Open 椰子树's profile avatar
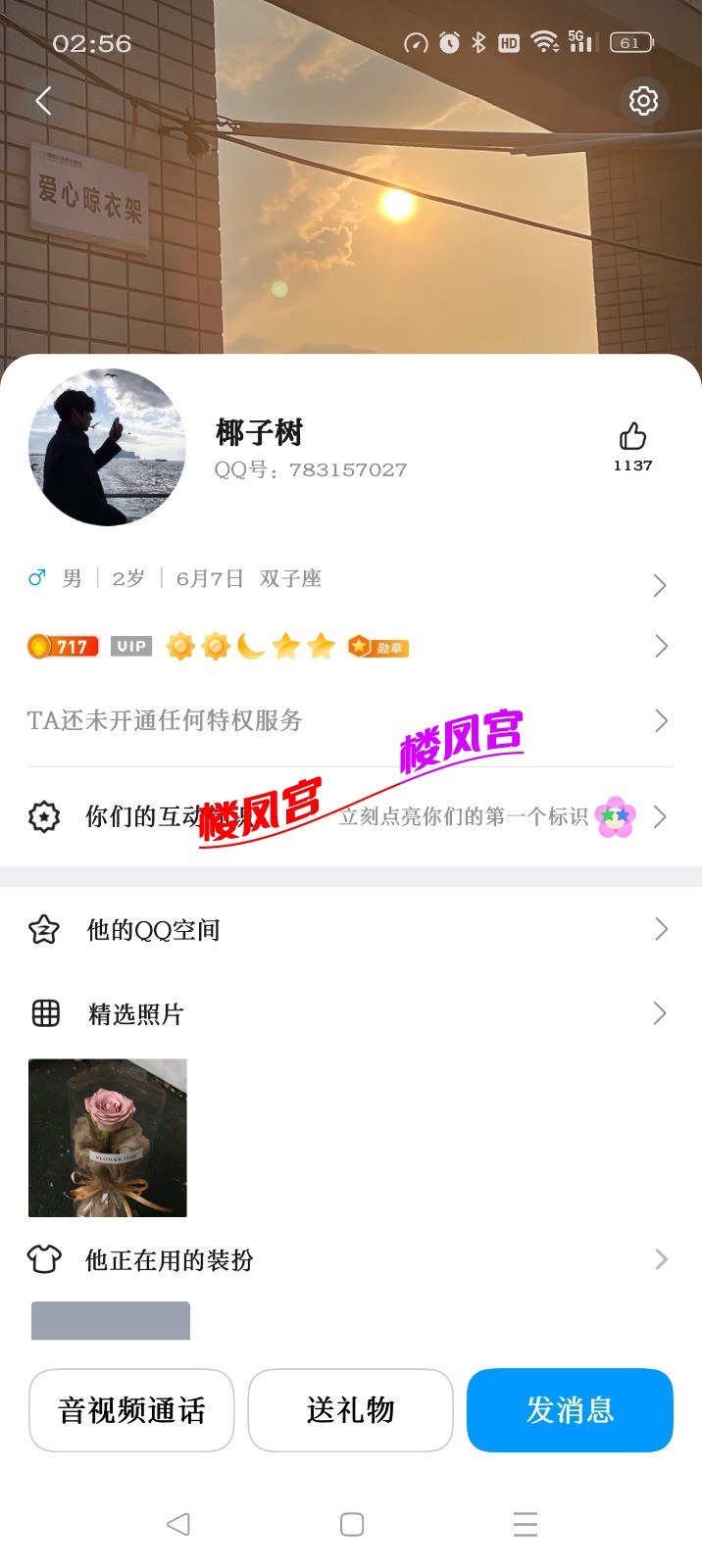This screenshot has height=1568, width=702. tap(108, 447)
